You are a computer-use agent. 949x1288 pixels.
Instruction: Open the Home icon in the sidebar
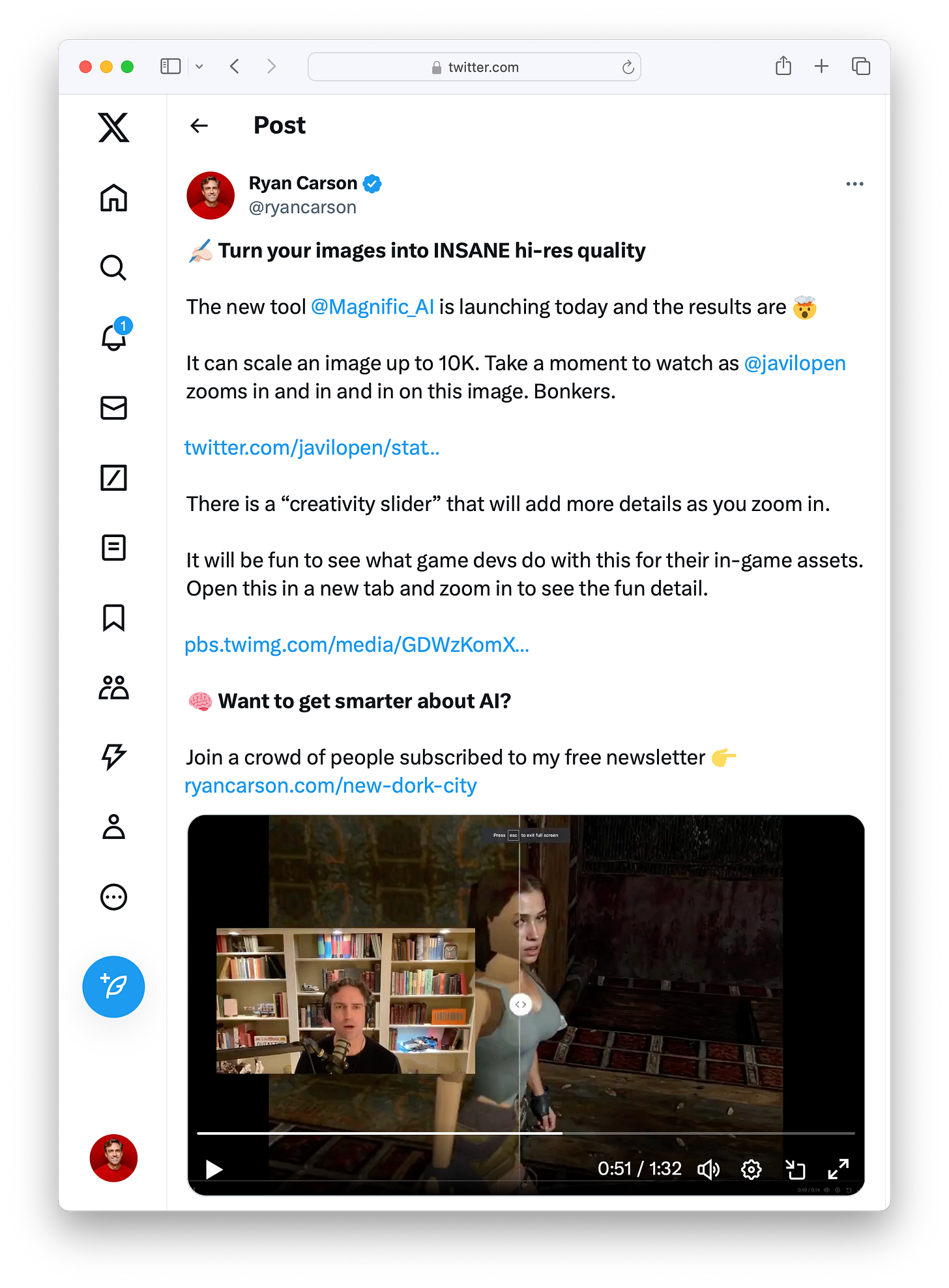click(x=113, y=198)
